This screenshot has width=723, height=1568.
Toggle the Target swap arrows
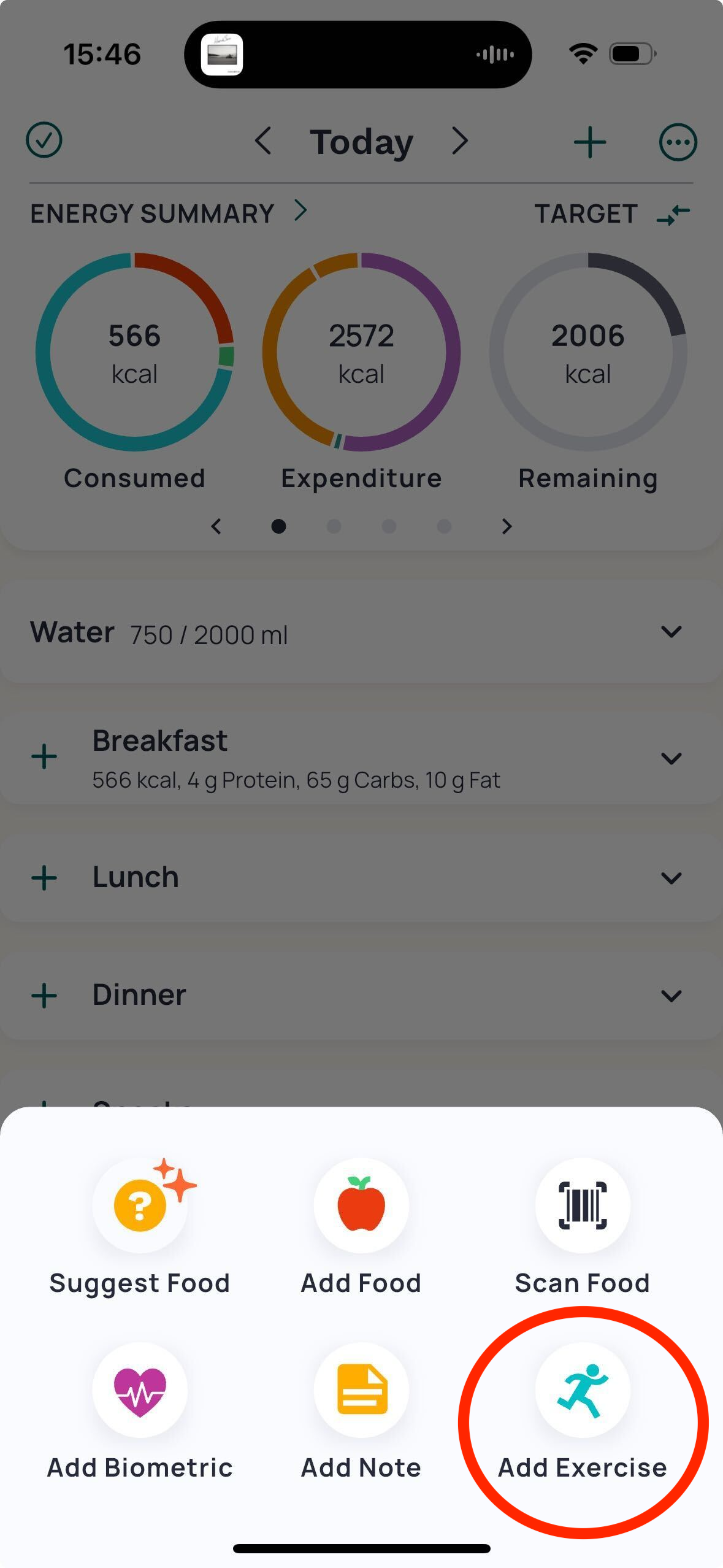(673, 214)
